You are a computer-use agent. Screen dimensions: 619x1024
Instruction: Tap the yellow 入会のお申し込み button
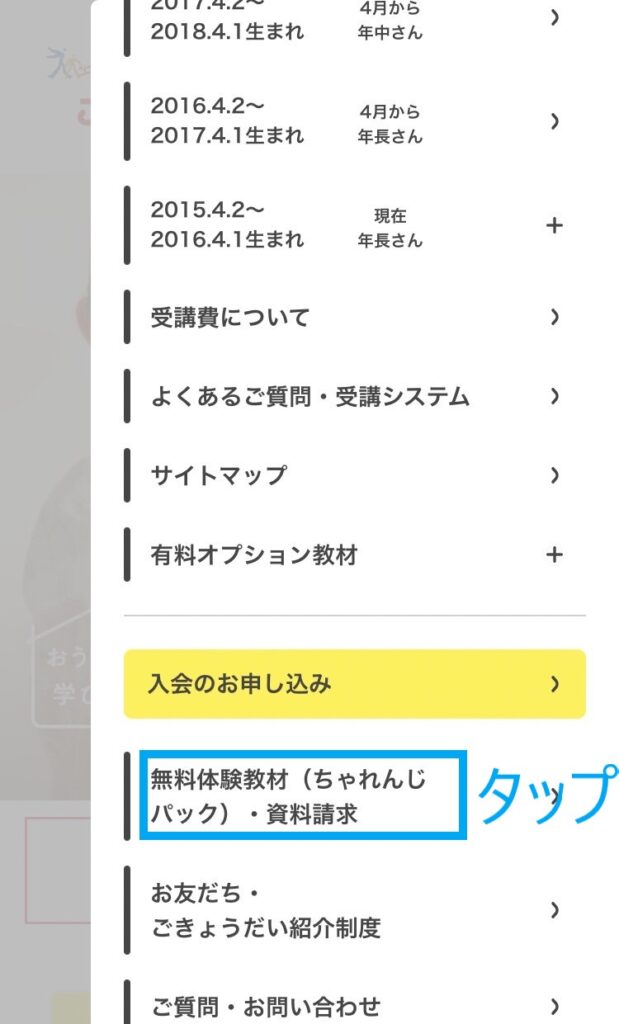pos(354,685)
